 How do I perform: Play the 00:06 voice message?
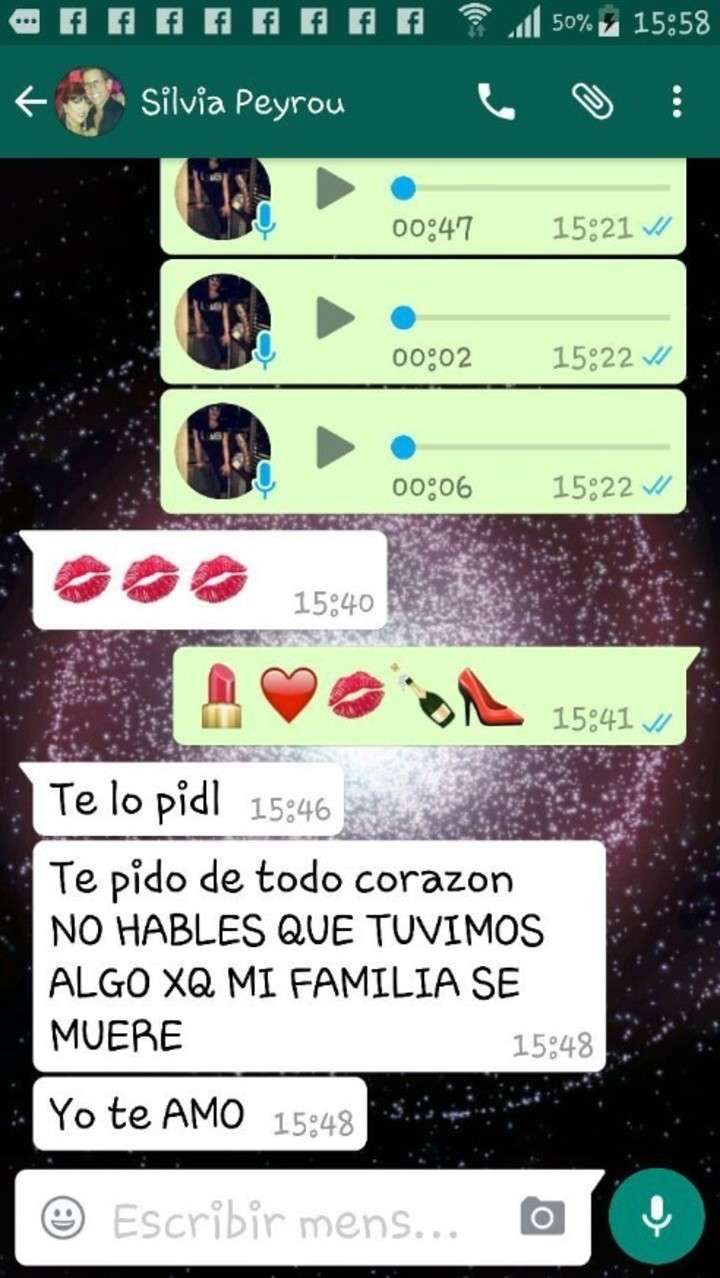[x=335, y=447]
